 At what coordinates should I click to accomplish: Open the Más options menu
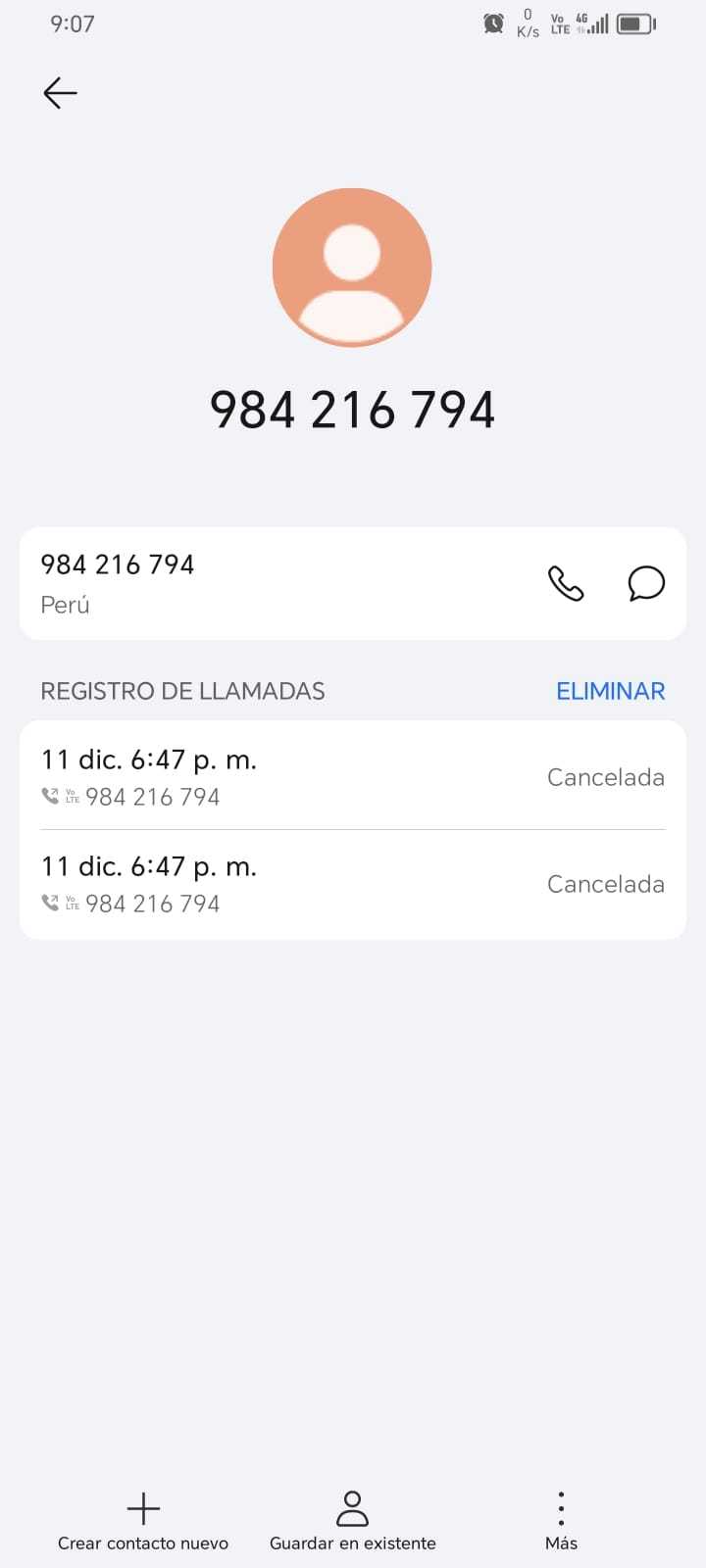click(561, 1521)
